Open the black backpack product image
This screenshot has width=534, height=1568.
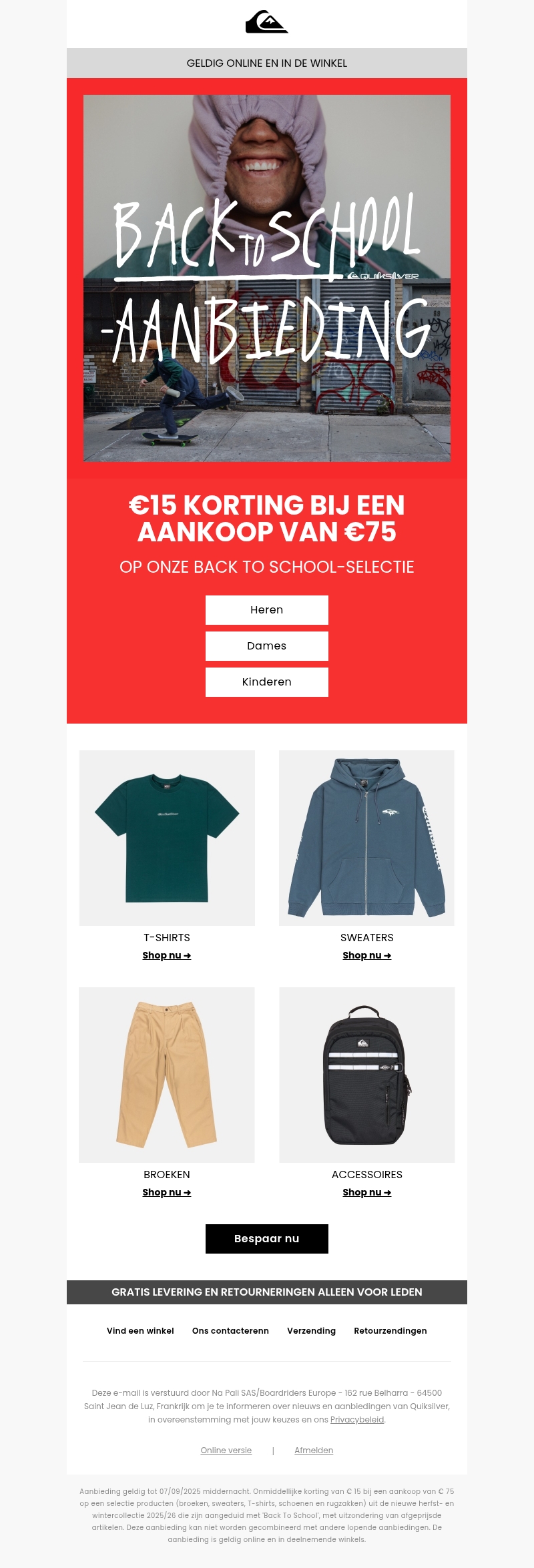point(366,1075)
